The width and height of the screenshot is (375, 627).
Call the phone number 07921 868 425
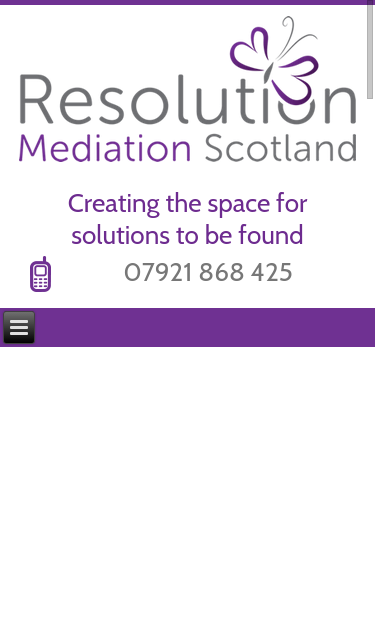(208, 272)
